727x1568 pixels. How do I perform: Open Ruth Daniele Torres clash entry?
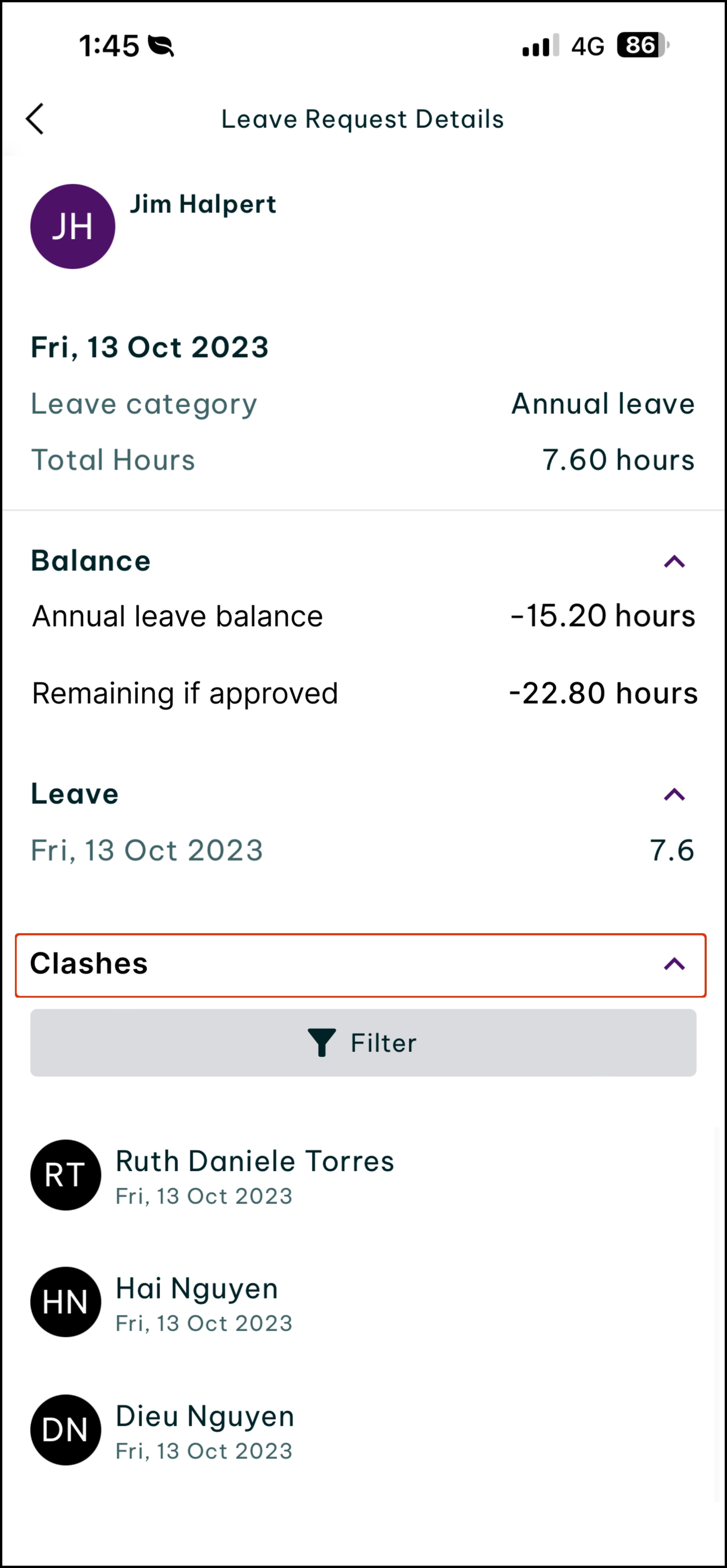pos(254,1175)
